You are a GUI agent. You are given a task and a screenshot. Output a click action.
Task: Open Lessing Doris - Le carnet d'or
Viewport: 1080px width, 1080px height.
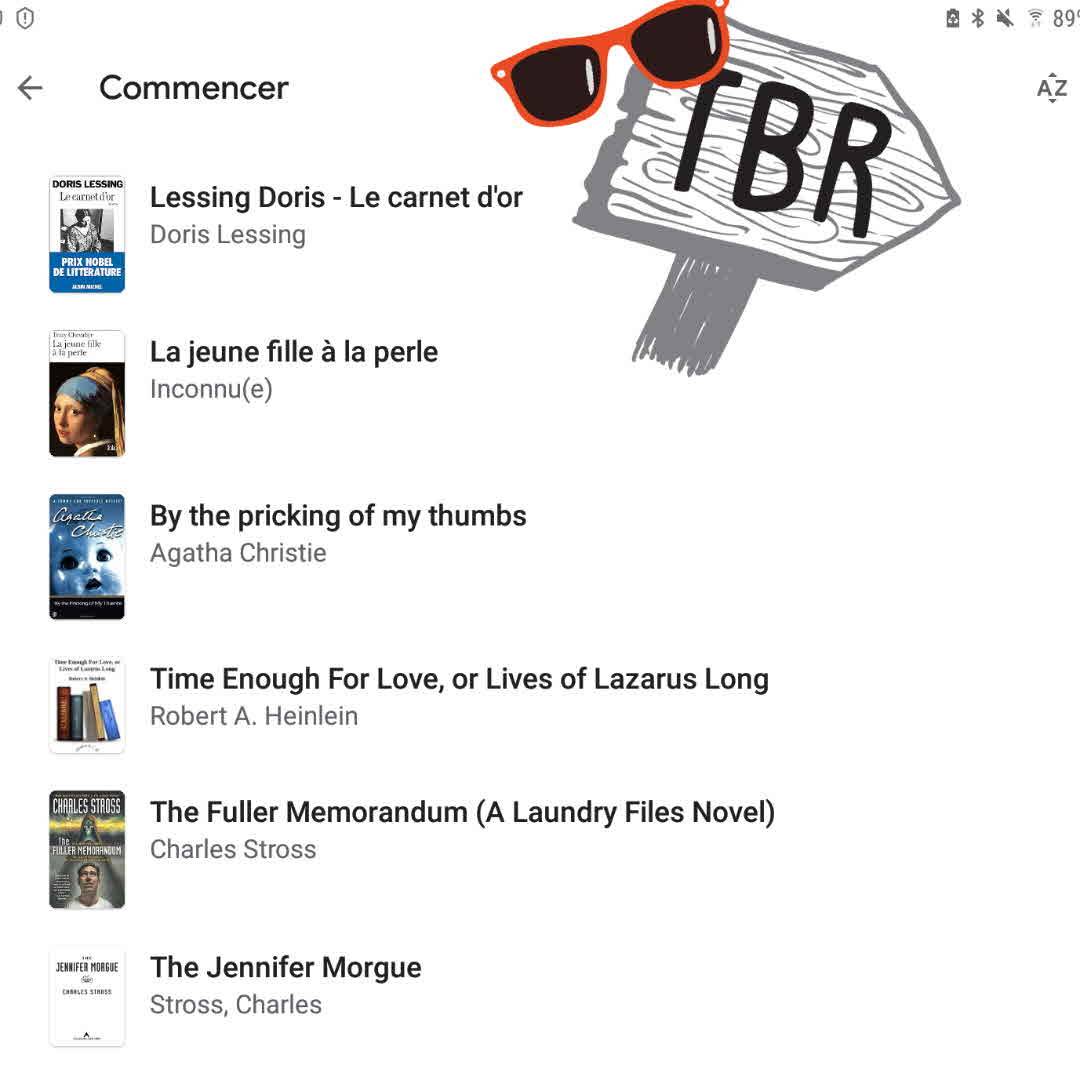[336, 198]
